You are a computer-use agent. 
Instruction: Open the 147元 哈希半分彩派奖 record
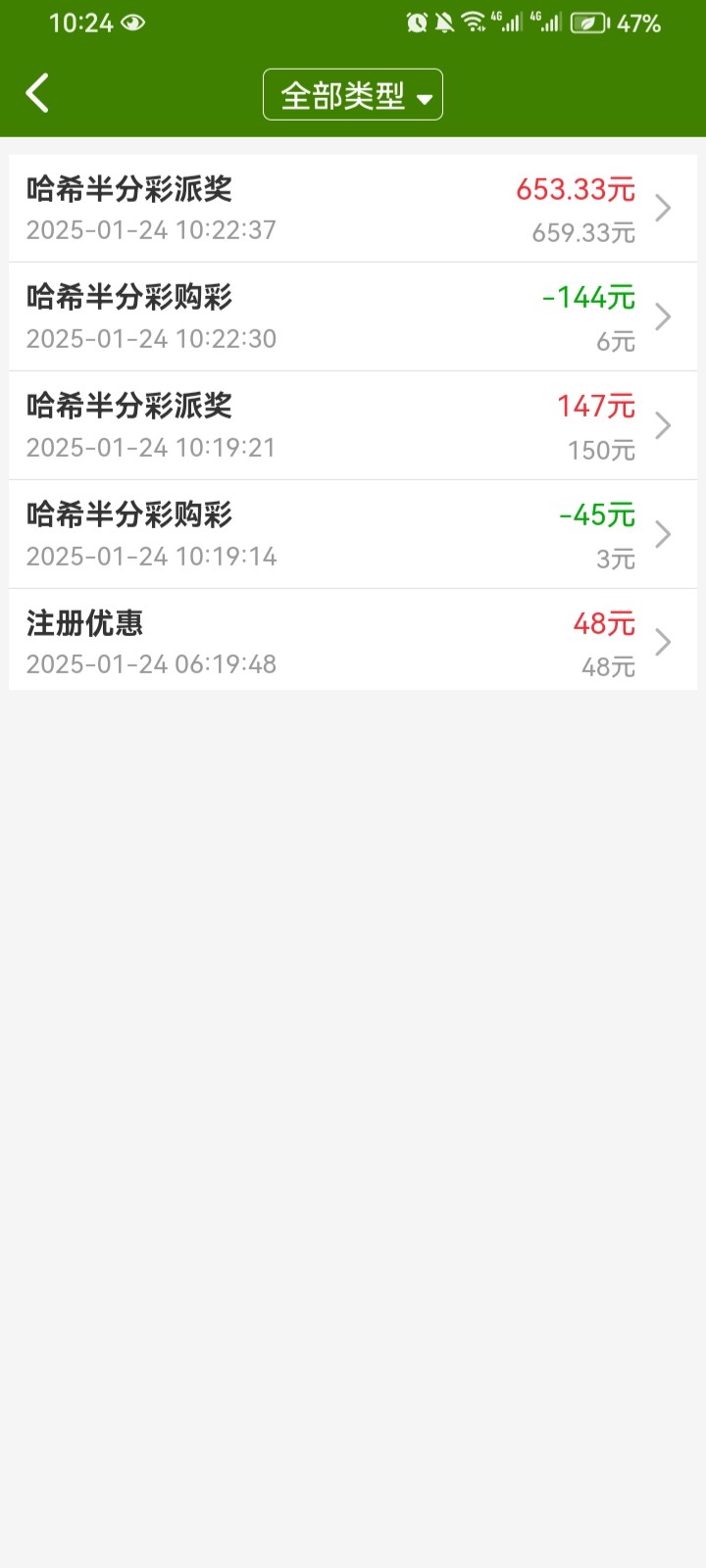click(352, 426)
